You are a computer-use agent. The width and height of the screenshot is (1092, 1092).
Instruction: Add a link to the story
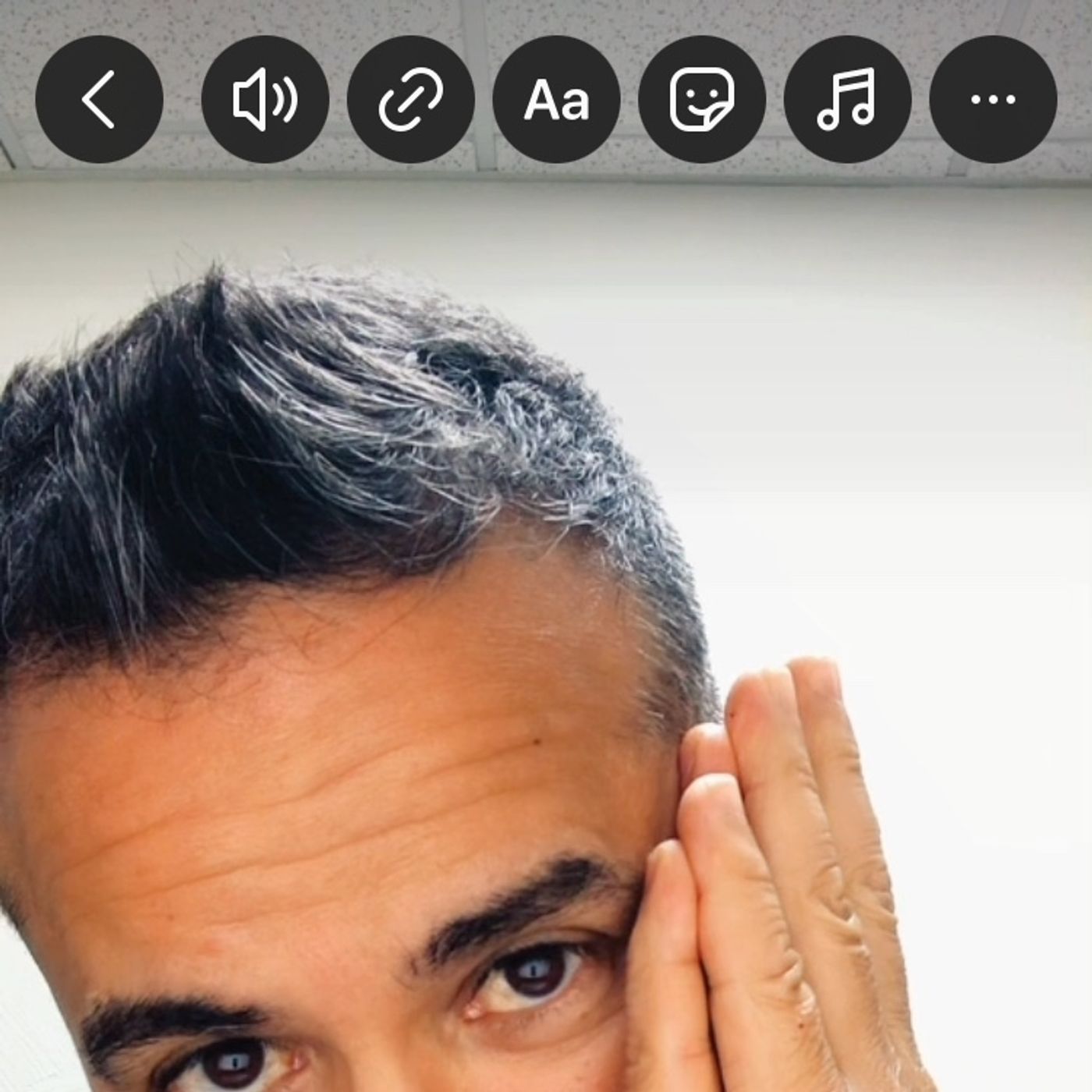(411, 99)
